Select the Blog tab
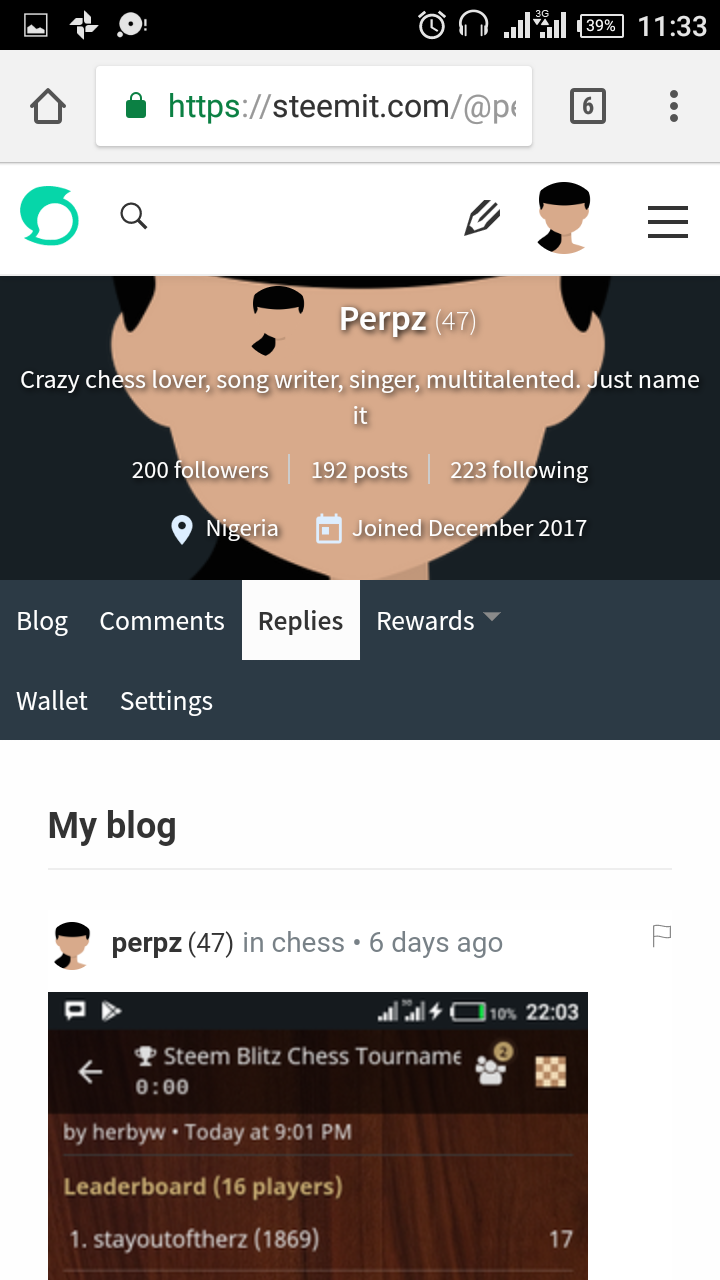 coord(41,620)
